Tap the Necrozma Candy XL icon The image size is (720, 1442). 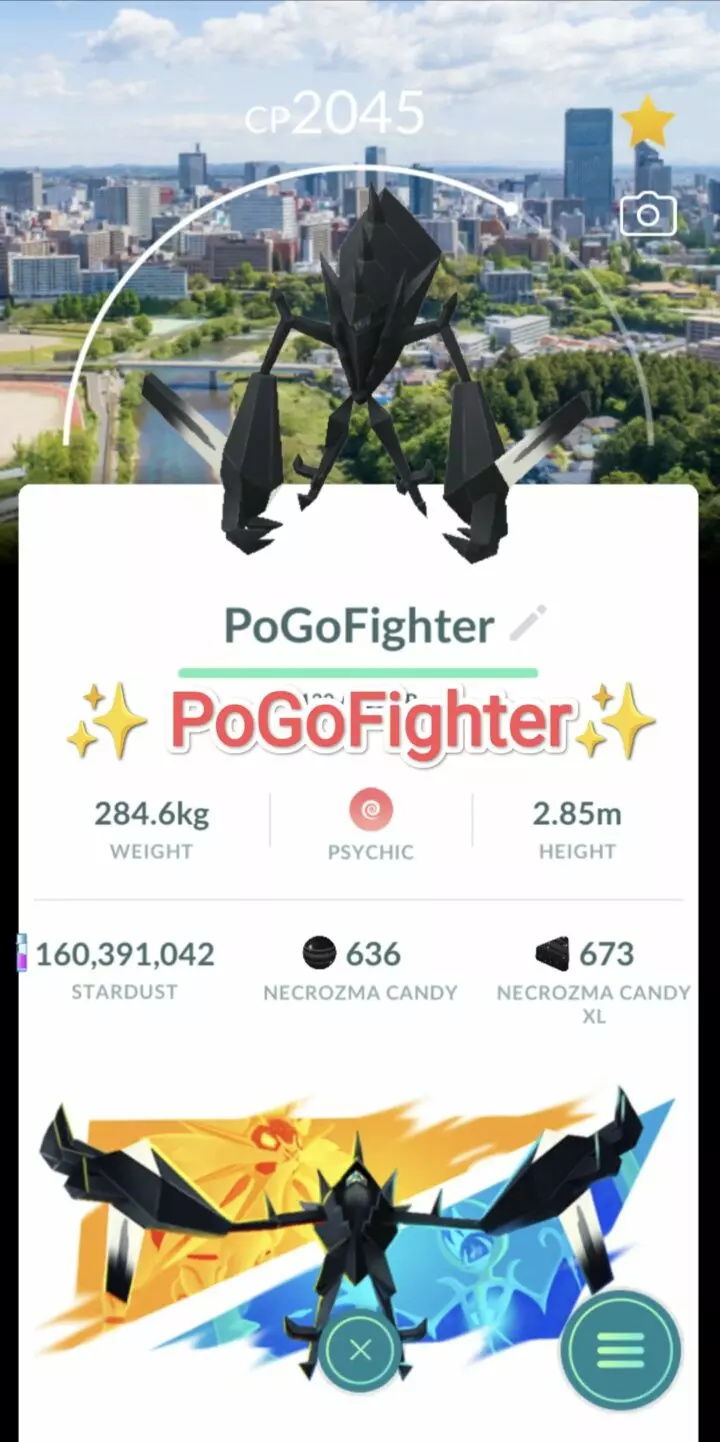pos(552,953)
